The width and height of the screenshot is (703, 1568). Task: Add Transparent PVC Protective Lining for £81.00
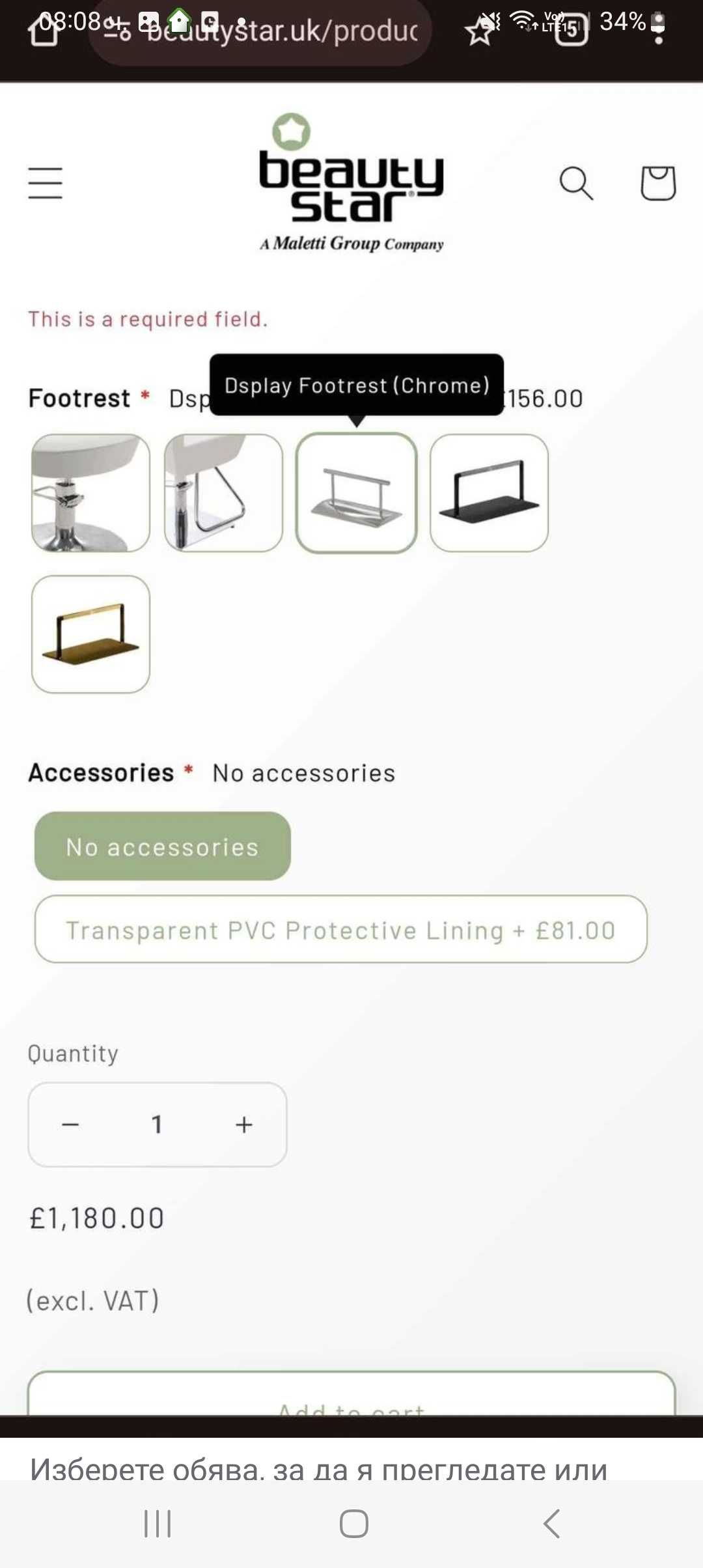point(340,929)
